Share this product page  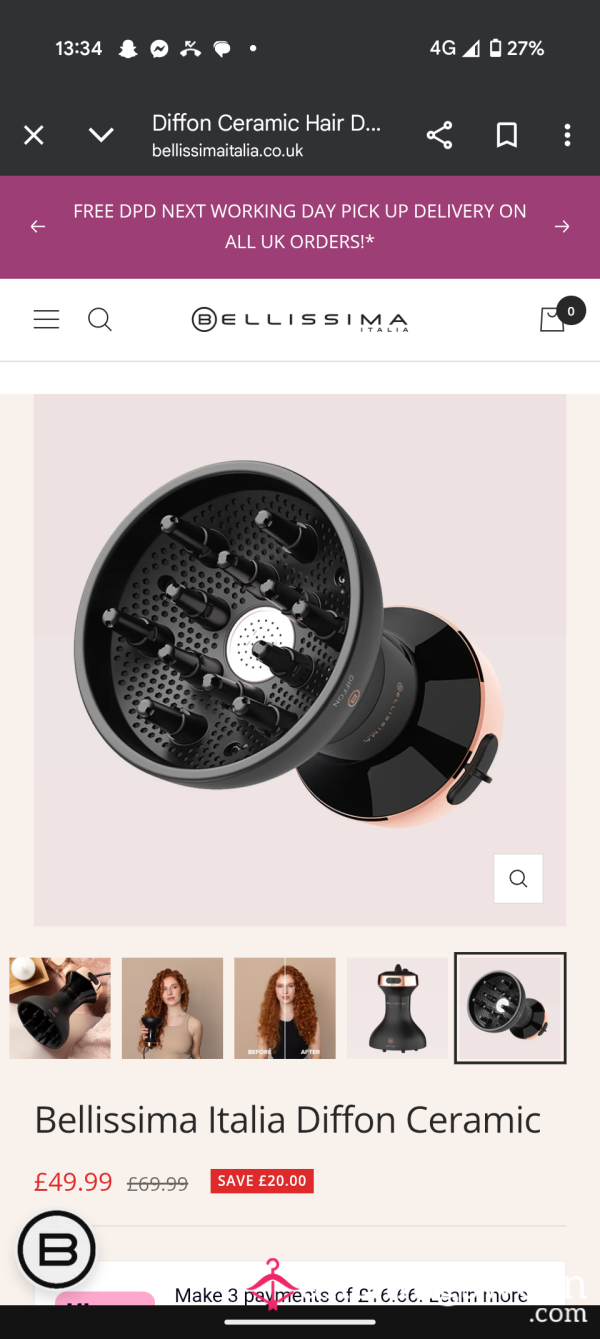(439, 135)
